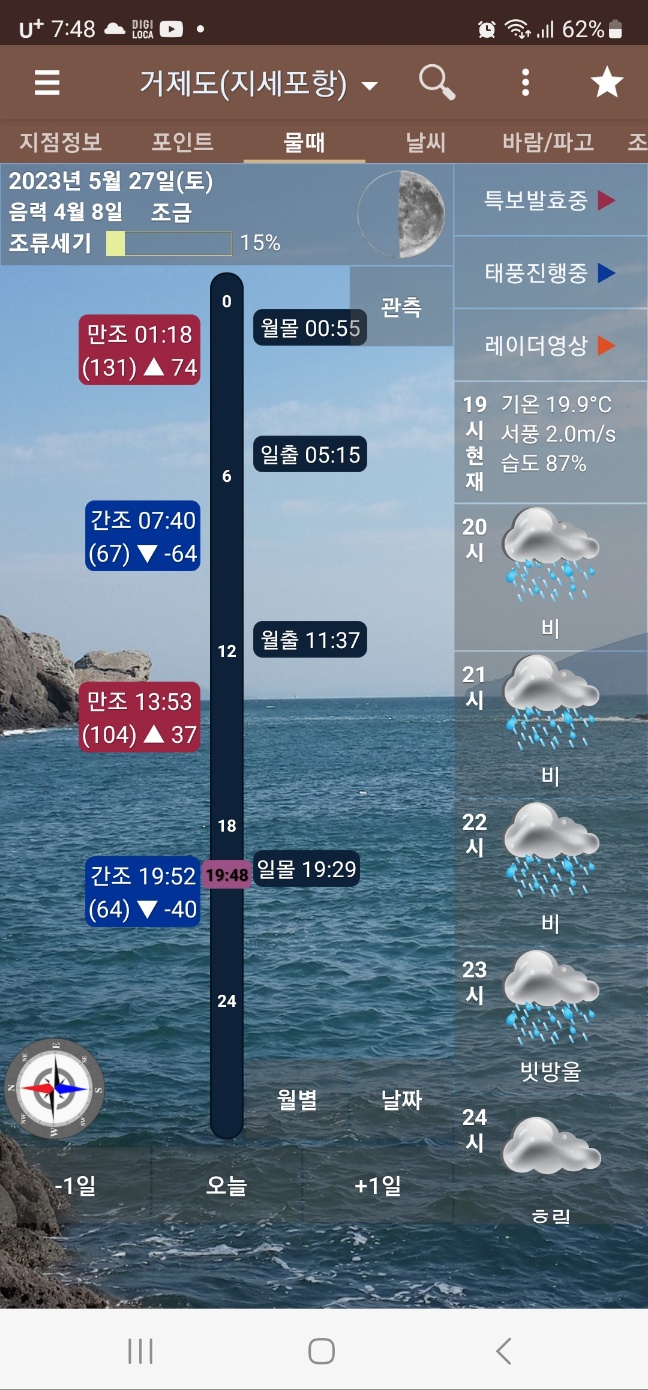Open the 월별 monthly view

coord(297,1100)
